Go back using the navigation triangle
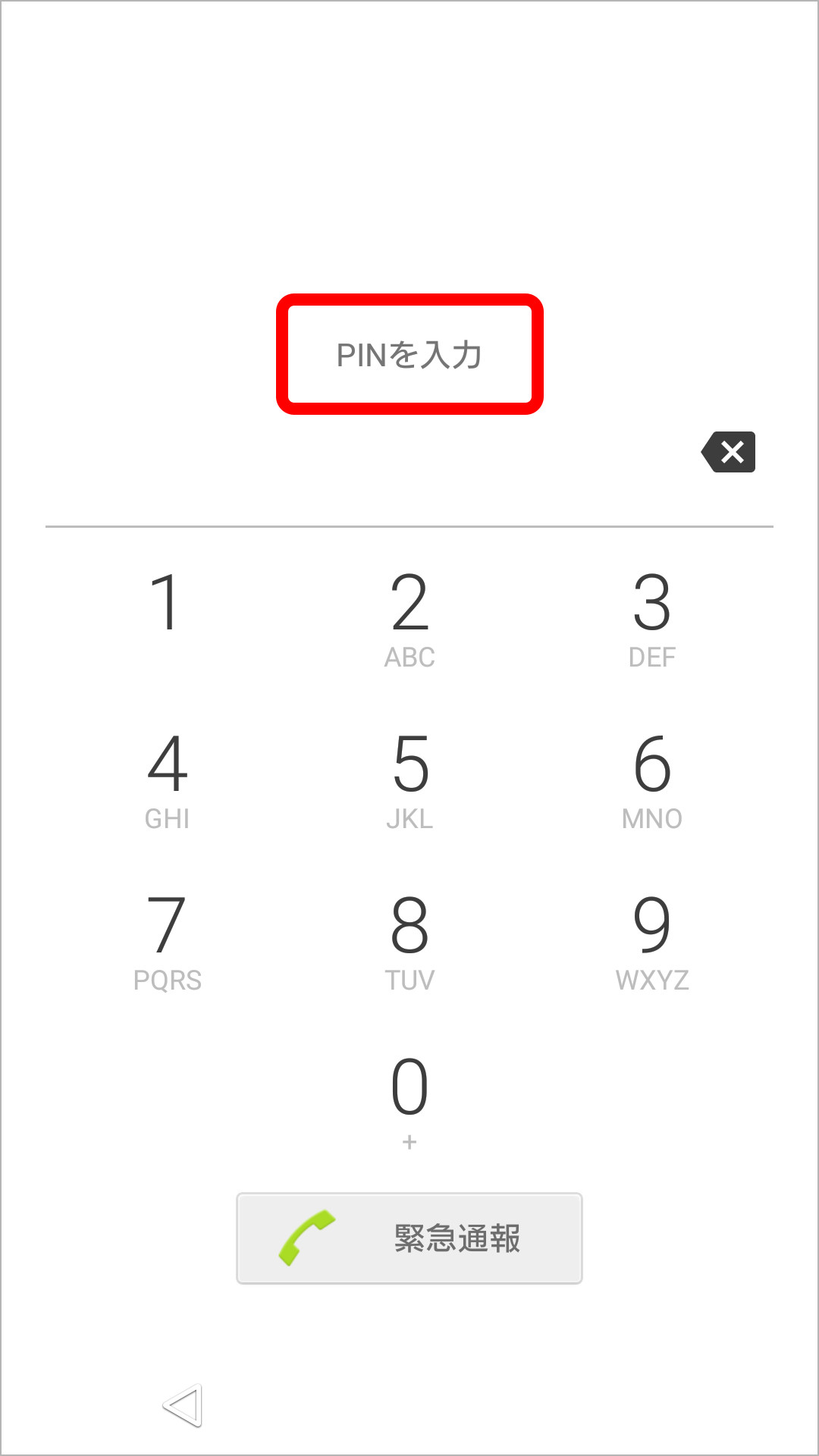Image resolution: width=819 pixels, height=1456 pixels. (x=183, y=1405)
